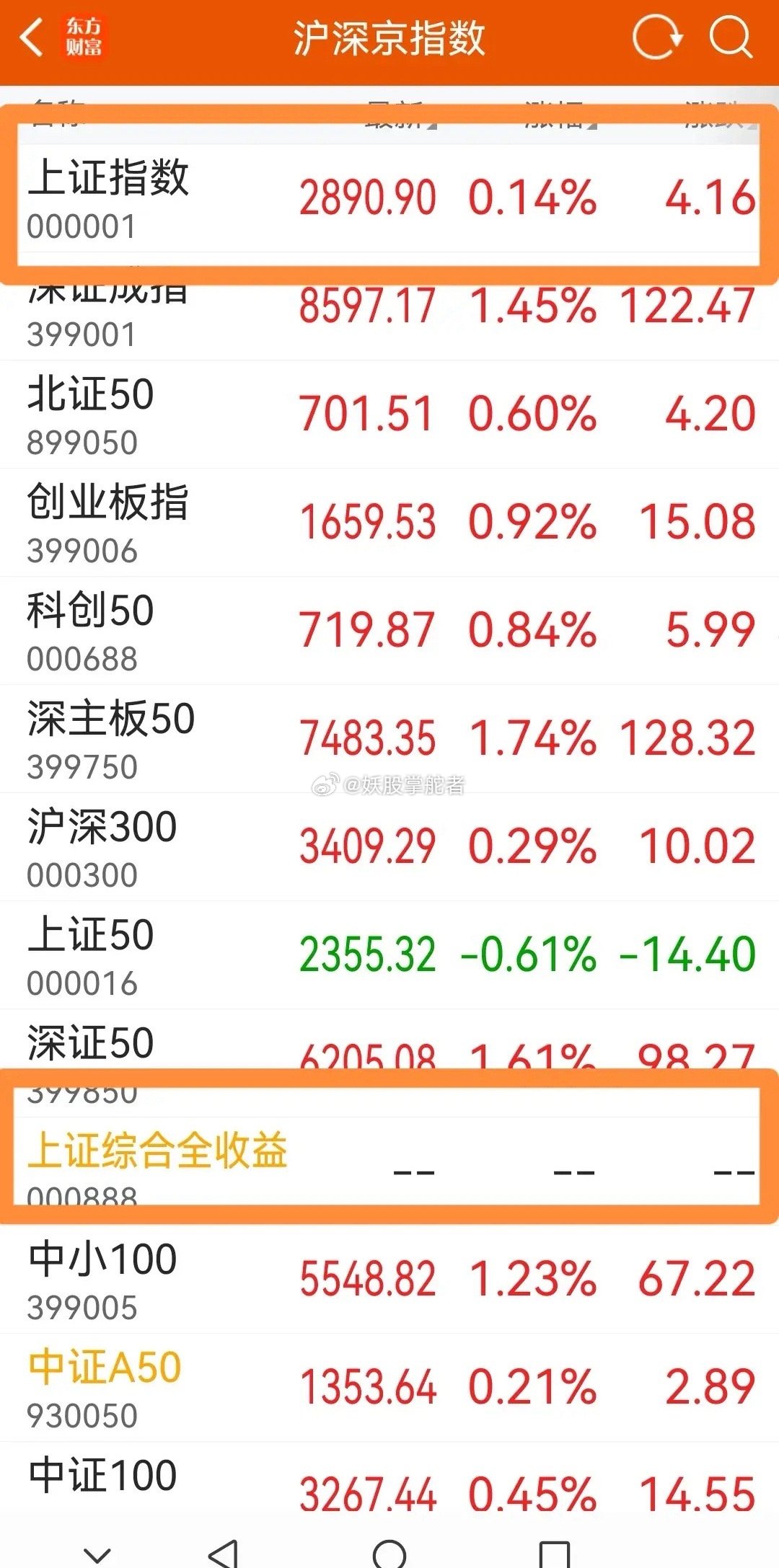Select 科创50 index row
This screenshot has height=1568, width=779.
pyautogui.click(x=389, y=631)
